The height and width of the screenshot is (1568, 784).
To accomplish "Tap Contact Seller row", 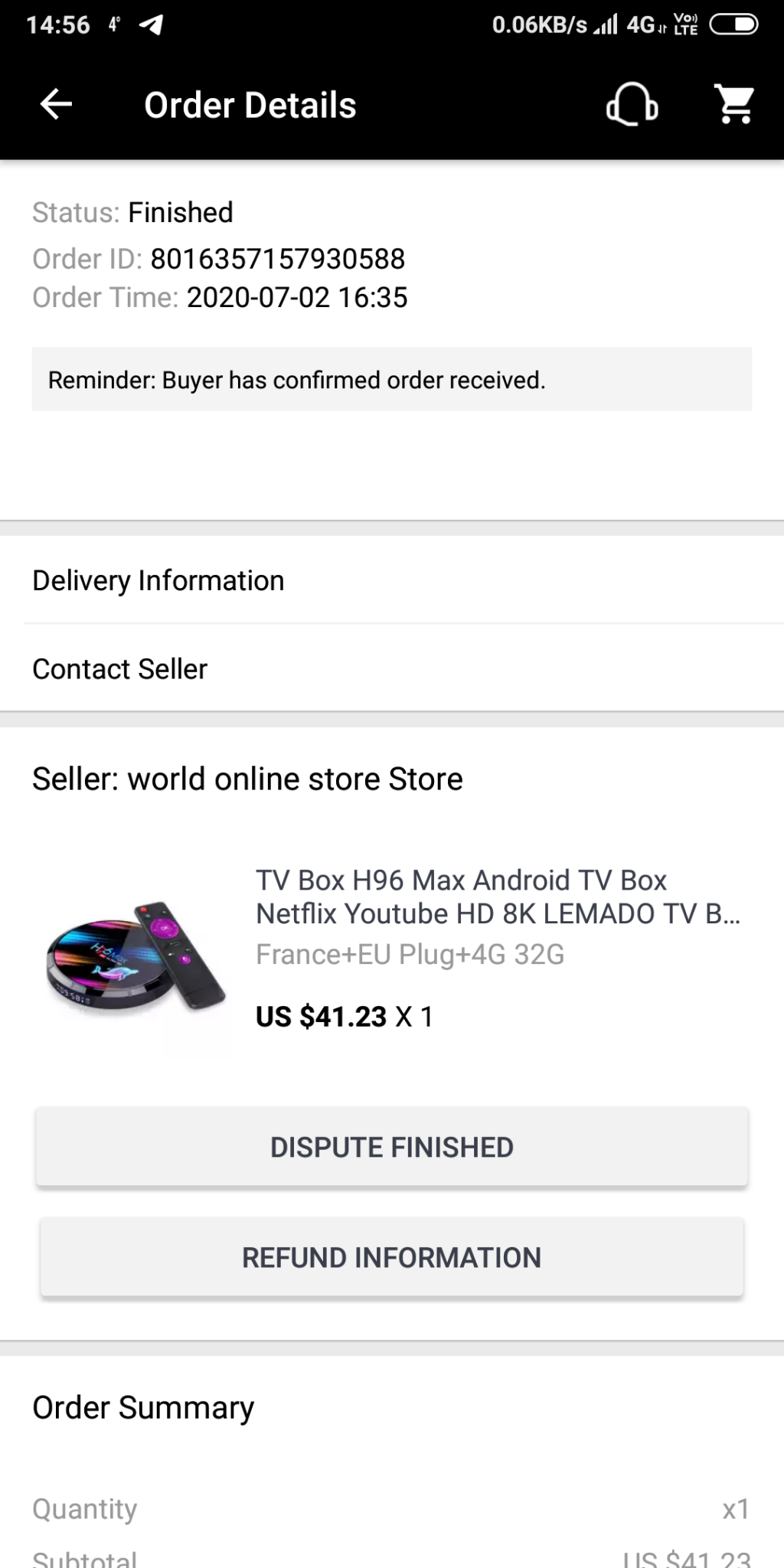I will (x=120, y=669).
